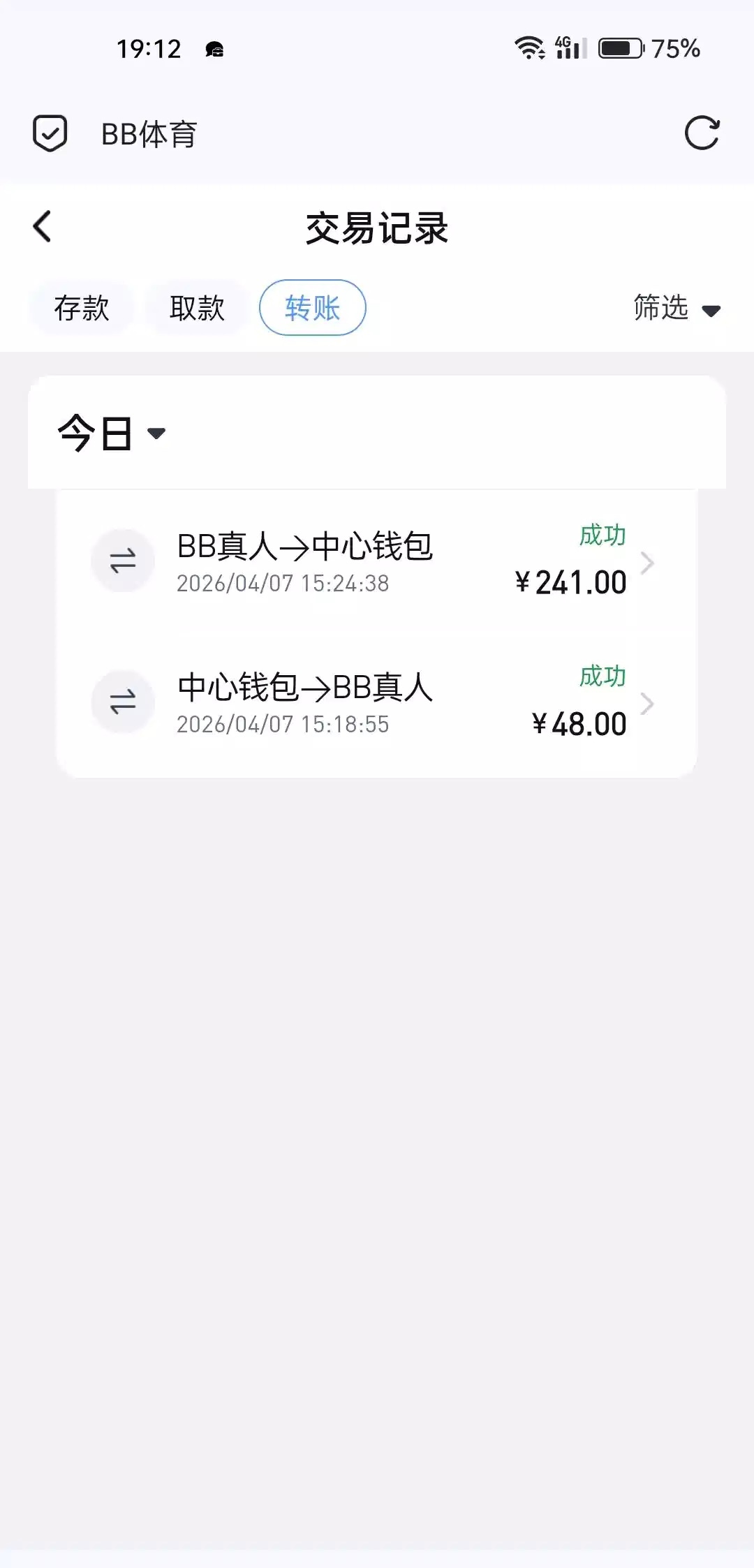Go back from 交易记录 page
This screenshot has height=1568, width=754.
coord(43,227)
